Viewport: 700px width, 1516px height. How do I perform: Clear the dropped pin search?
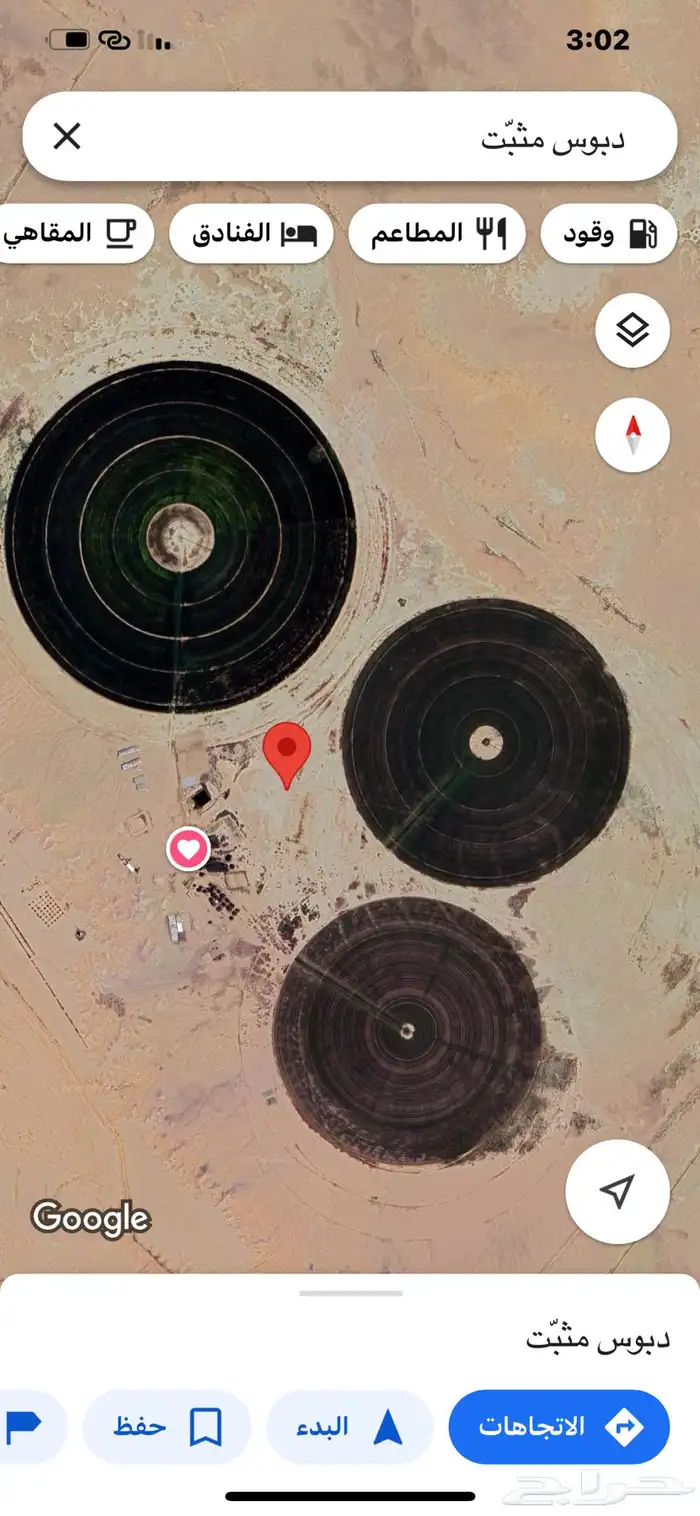click(x=67, y=136)
